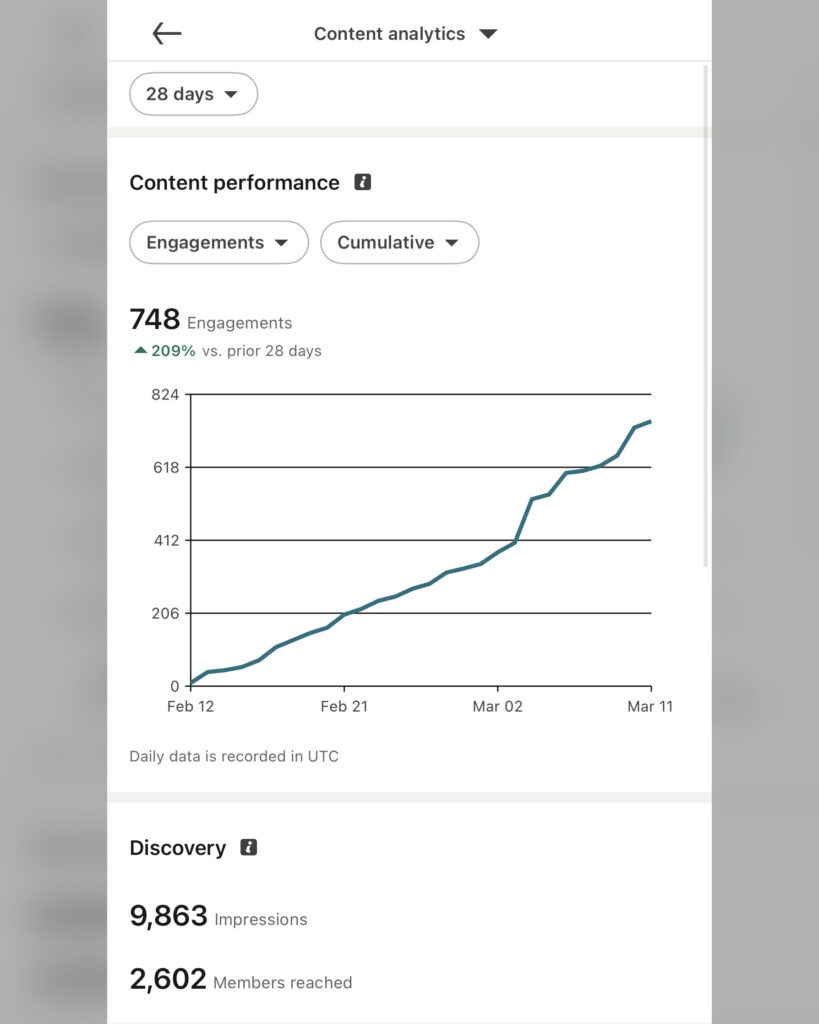This screenshot has width=819, height=1024.
Task: Open the Engagements metric dropdown
Action: tap(218, 242)
